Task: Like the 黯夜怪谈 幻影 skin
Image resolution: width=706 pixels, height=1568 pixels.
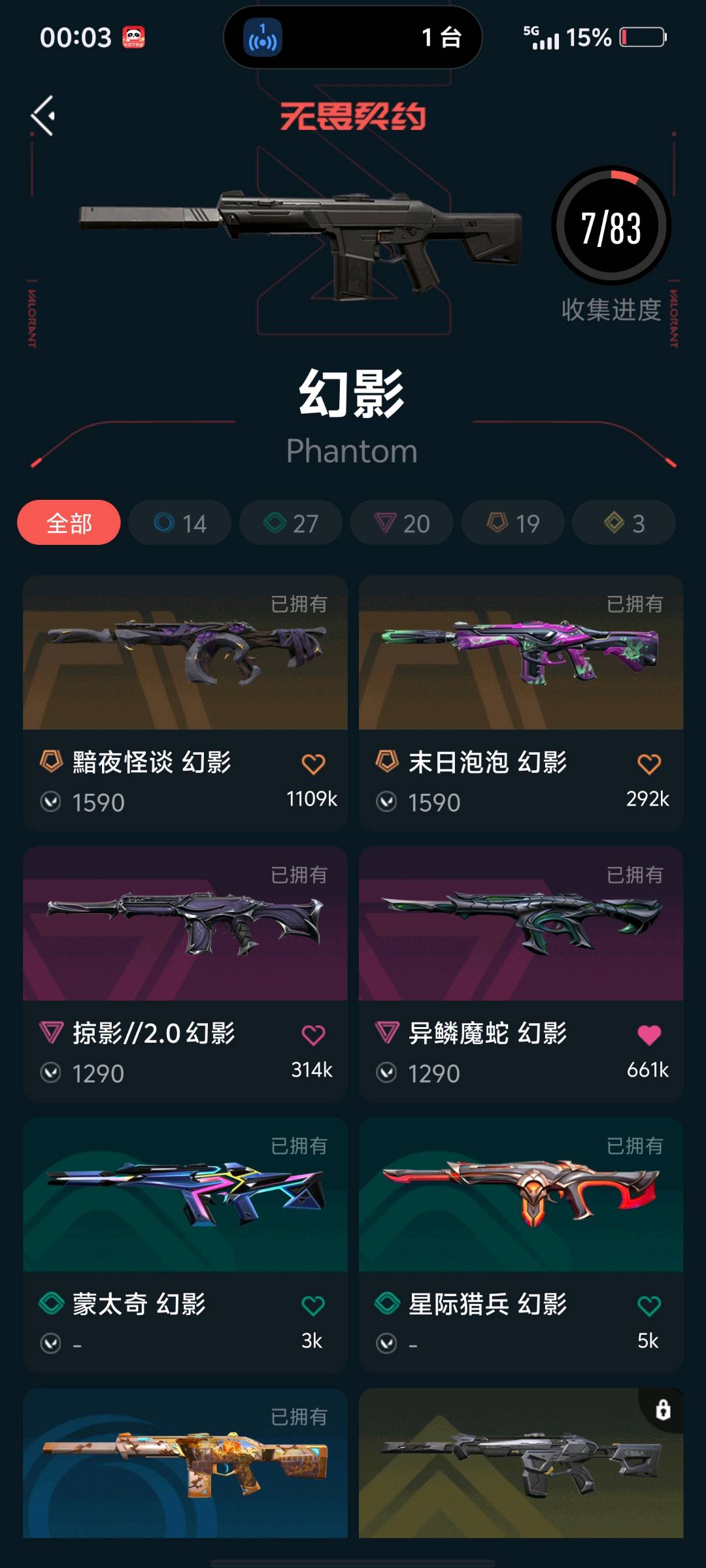Action: point(313,764)
